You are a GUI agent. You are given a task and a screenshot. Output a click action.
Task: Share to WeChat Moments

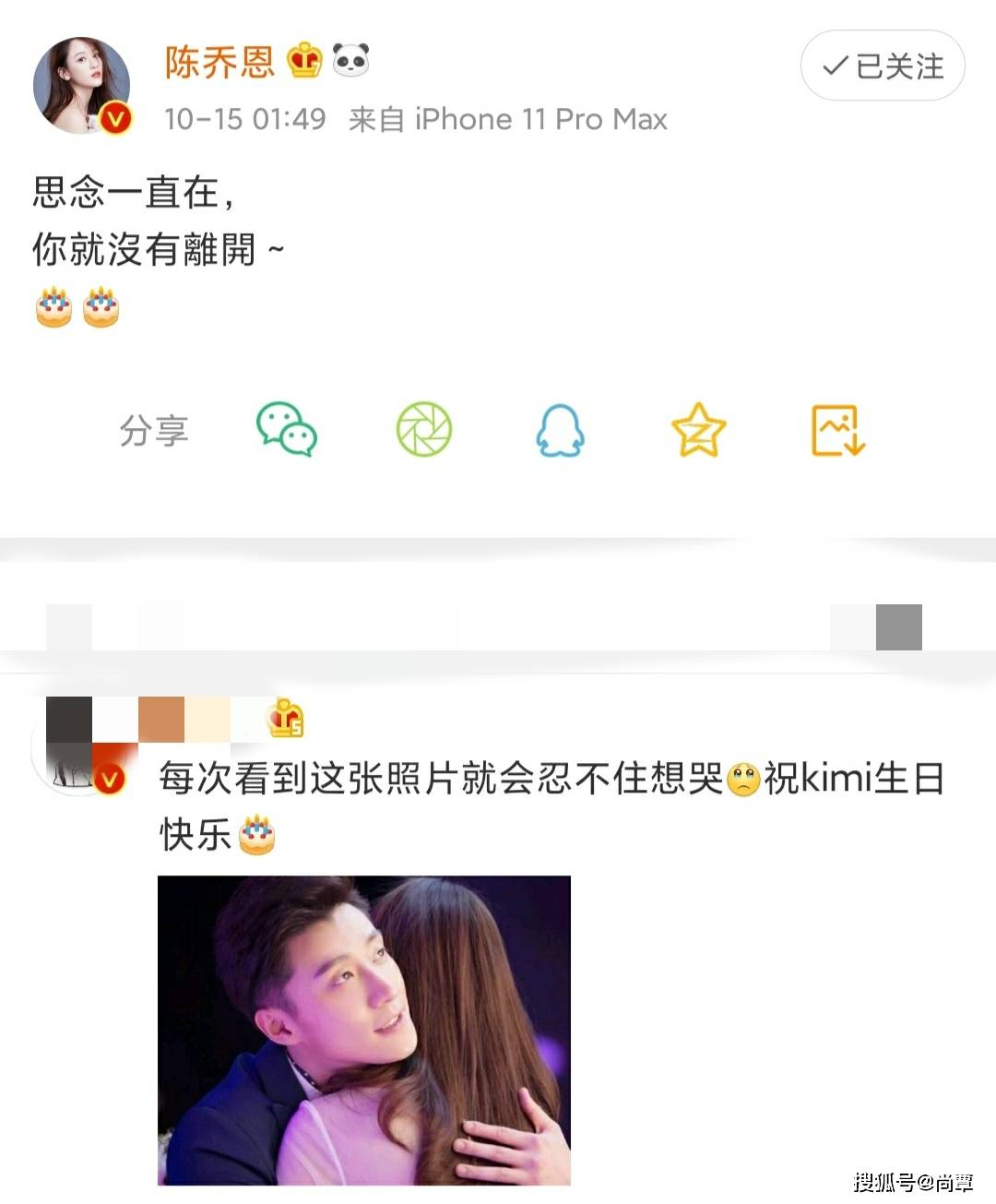[x=423, y=429]
